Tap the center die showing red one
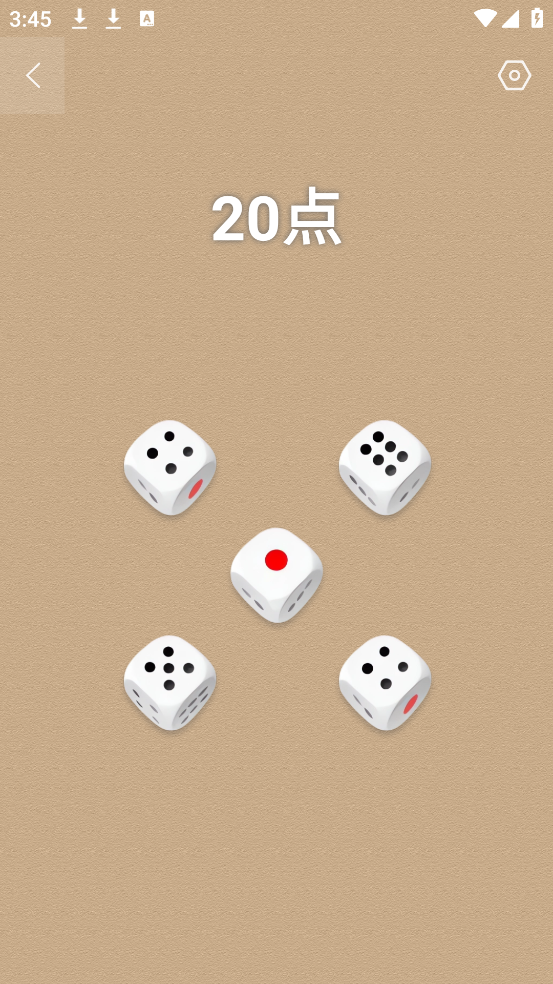Viewport: 553px width, 984px height. (x=276, y=575)
